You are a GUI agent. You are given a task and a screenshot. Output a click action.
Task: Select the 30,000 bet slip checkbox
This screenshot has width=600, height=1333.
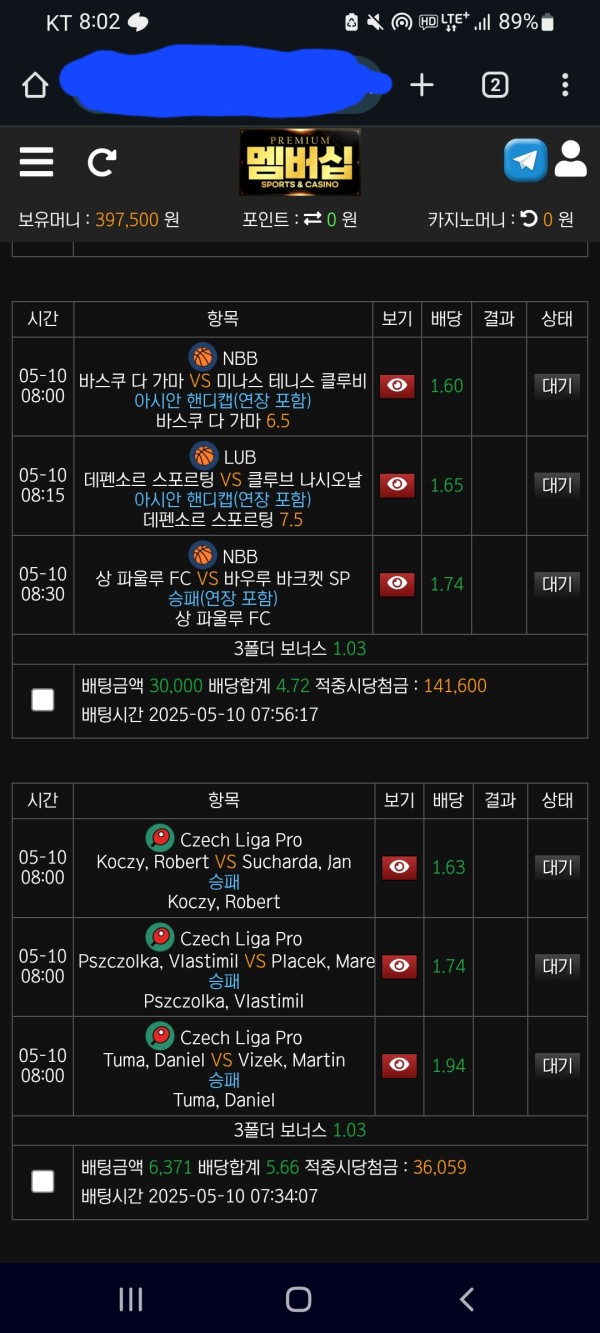pyautogui.click(x=42, y=699)
